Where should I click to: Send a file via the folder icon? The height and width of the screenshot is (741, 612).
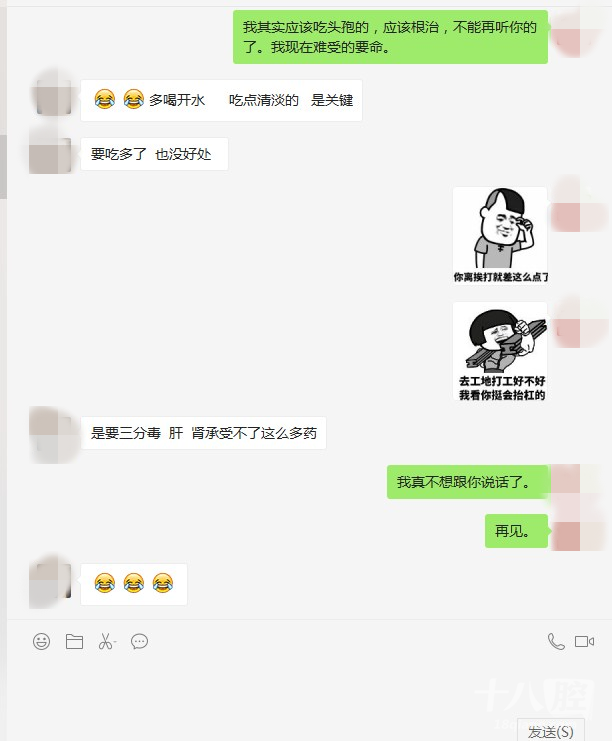[x=74, y=642]
